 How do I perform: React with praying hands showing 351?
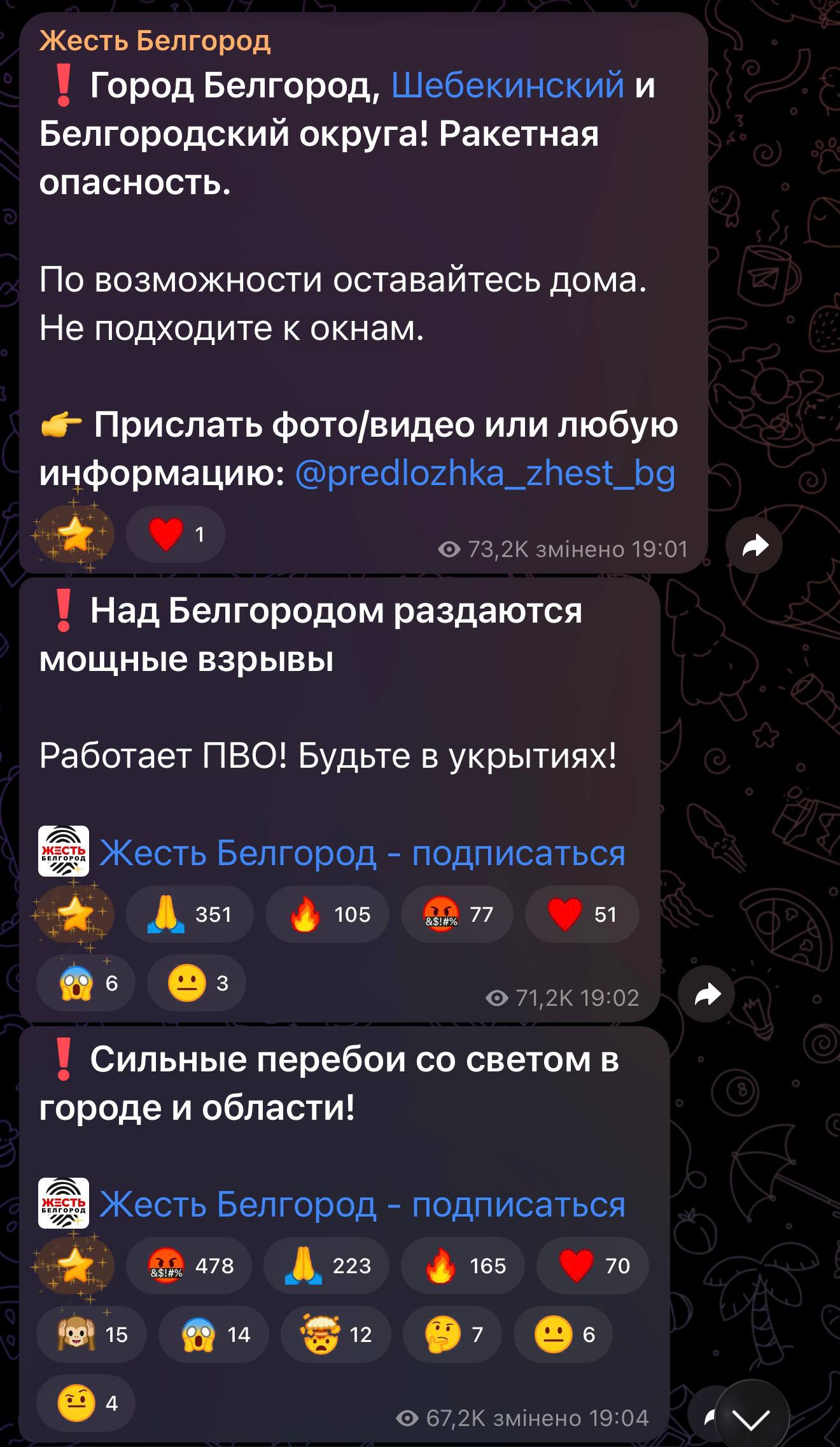(x=189, y=914)
